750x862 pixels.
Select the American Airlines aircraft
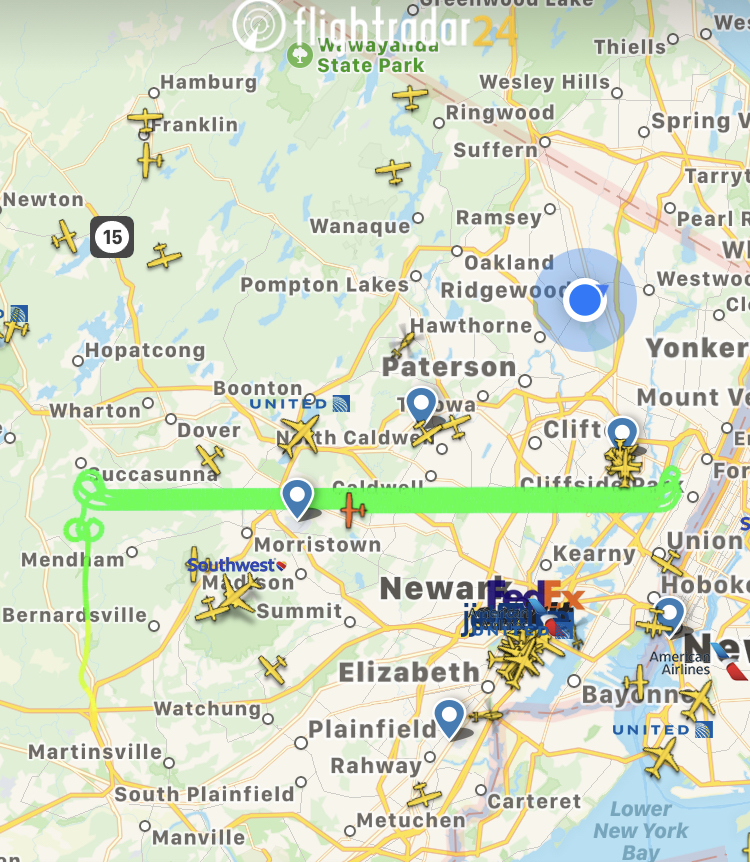[698, 697]
